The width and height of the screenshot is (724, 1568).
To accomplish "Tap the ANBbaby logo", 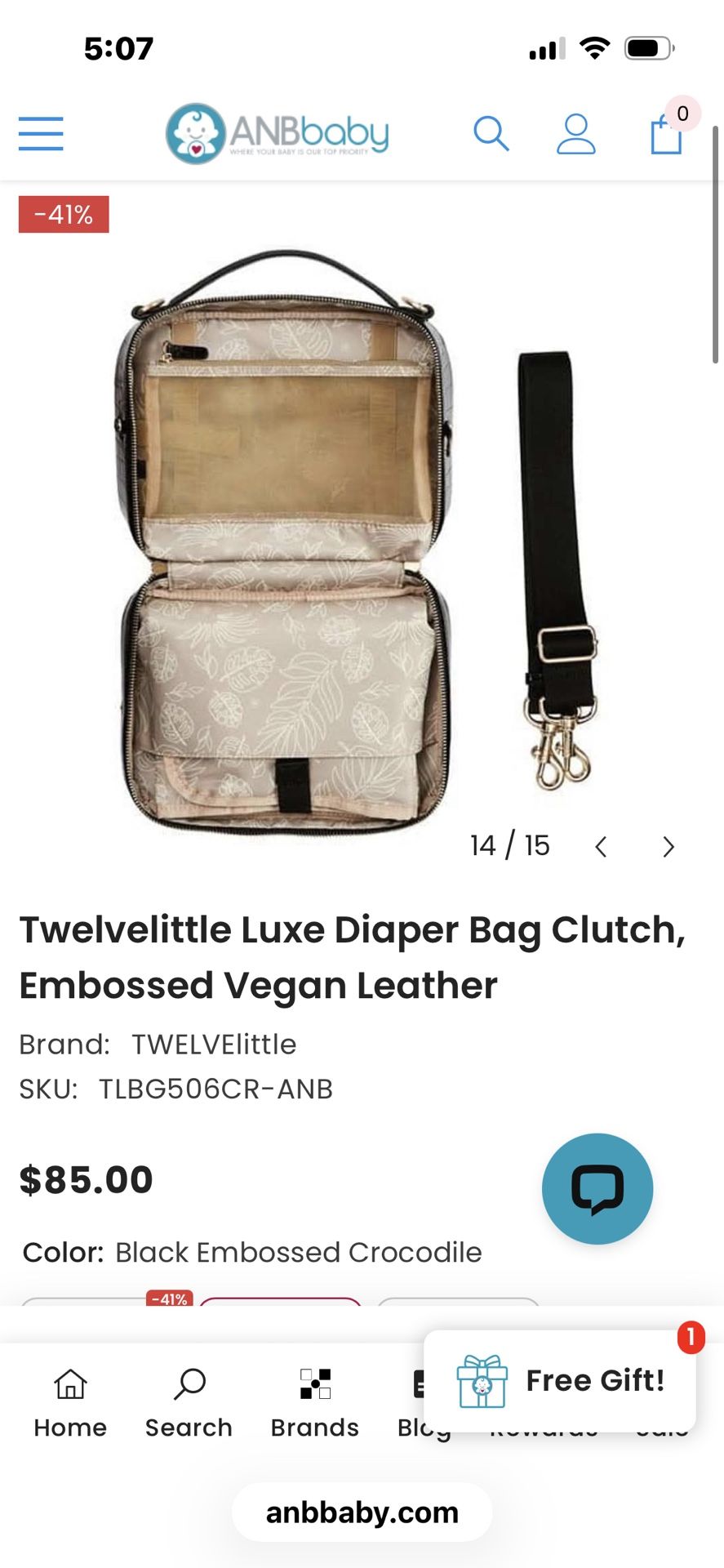I will [277, 133].
